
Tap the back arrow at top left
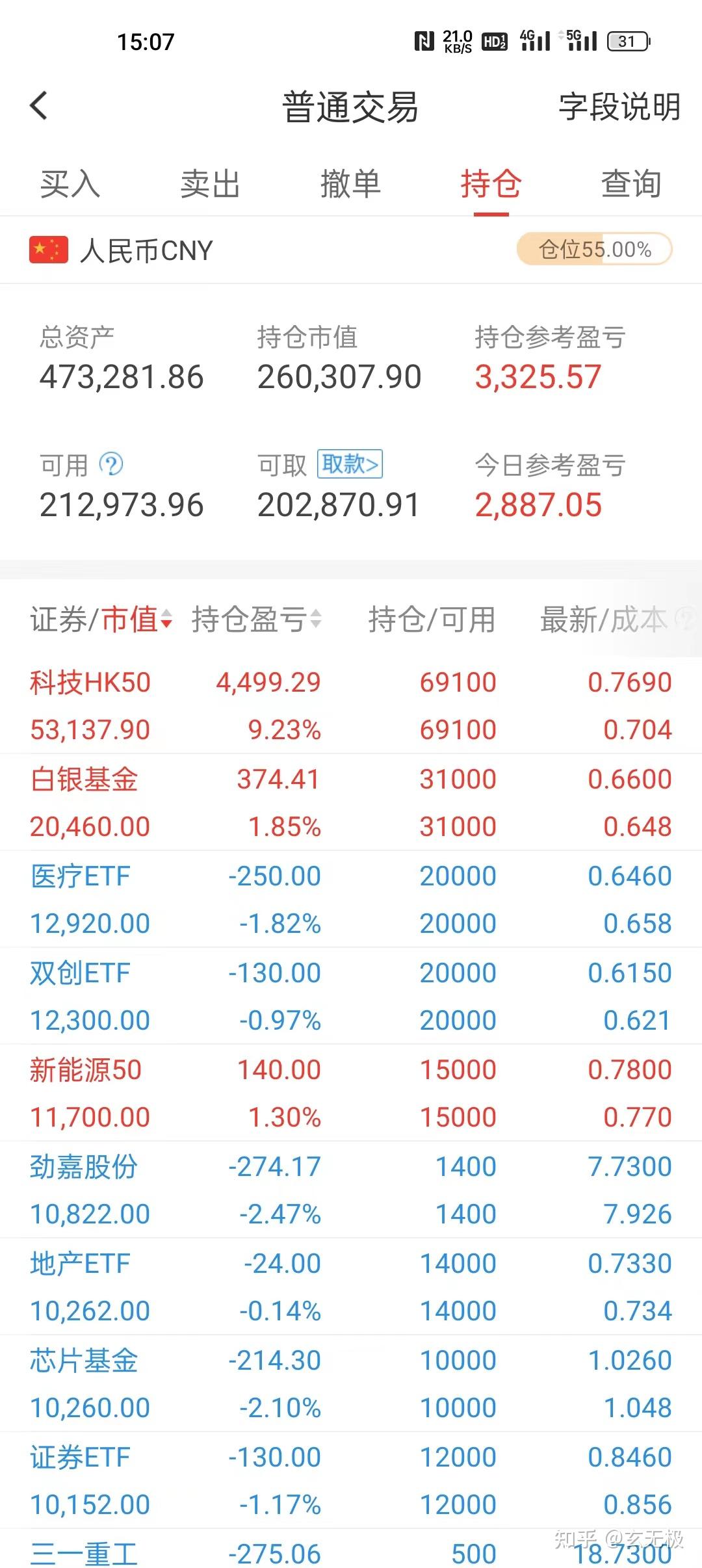(x=39, y=106)
